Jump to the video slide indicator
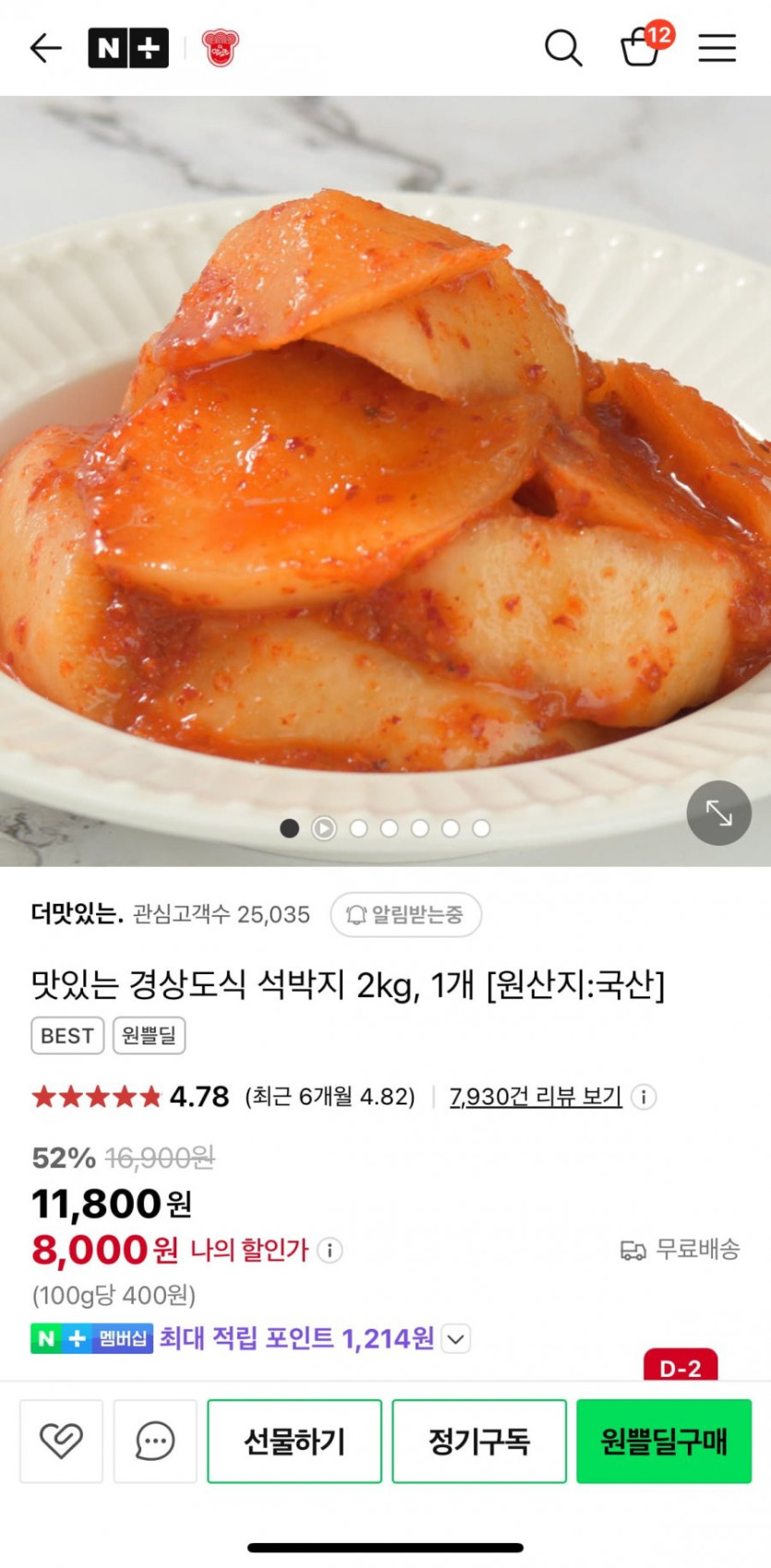The width and height of the screenshot is (771, 1568). pos(324,828)
